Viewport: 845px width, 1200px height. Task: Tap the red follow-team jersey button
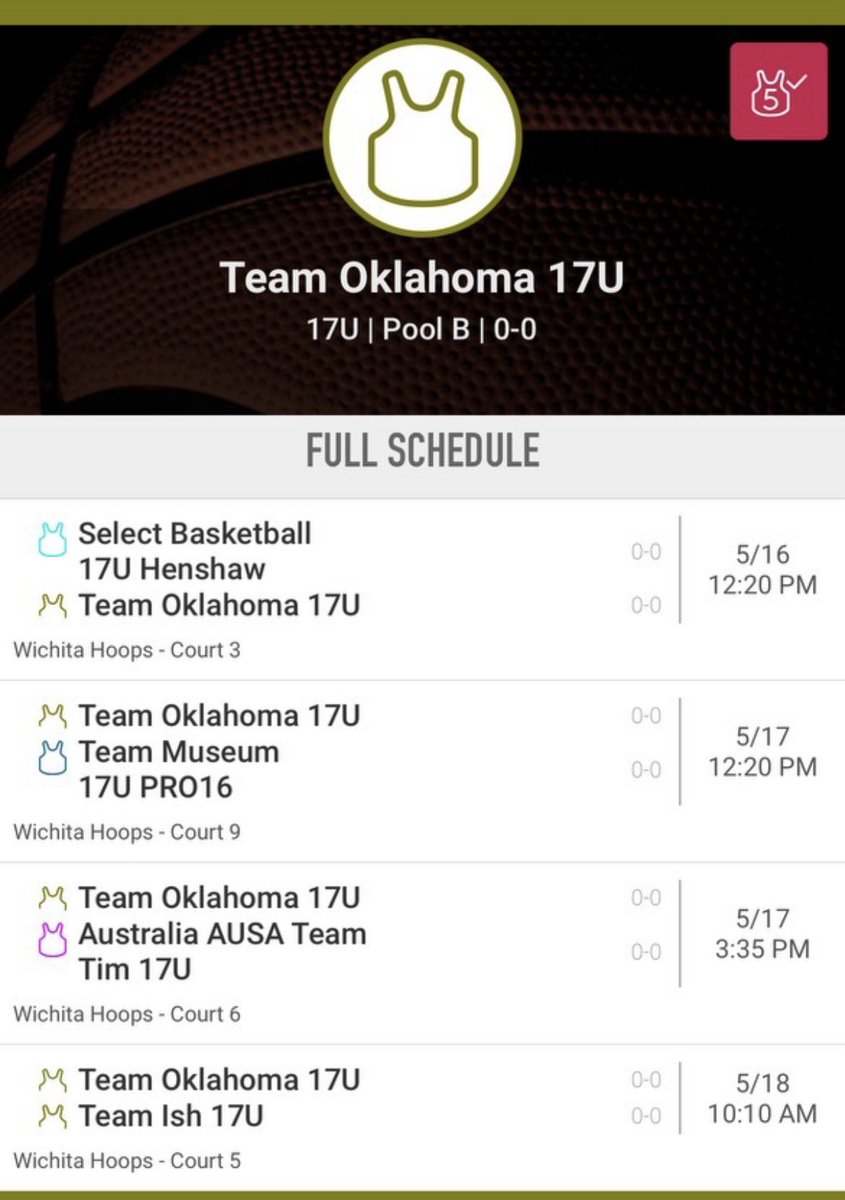point(778,91)
